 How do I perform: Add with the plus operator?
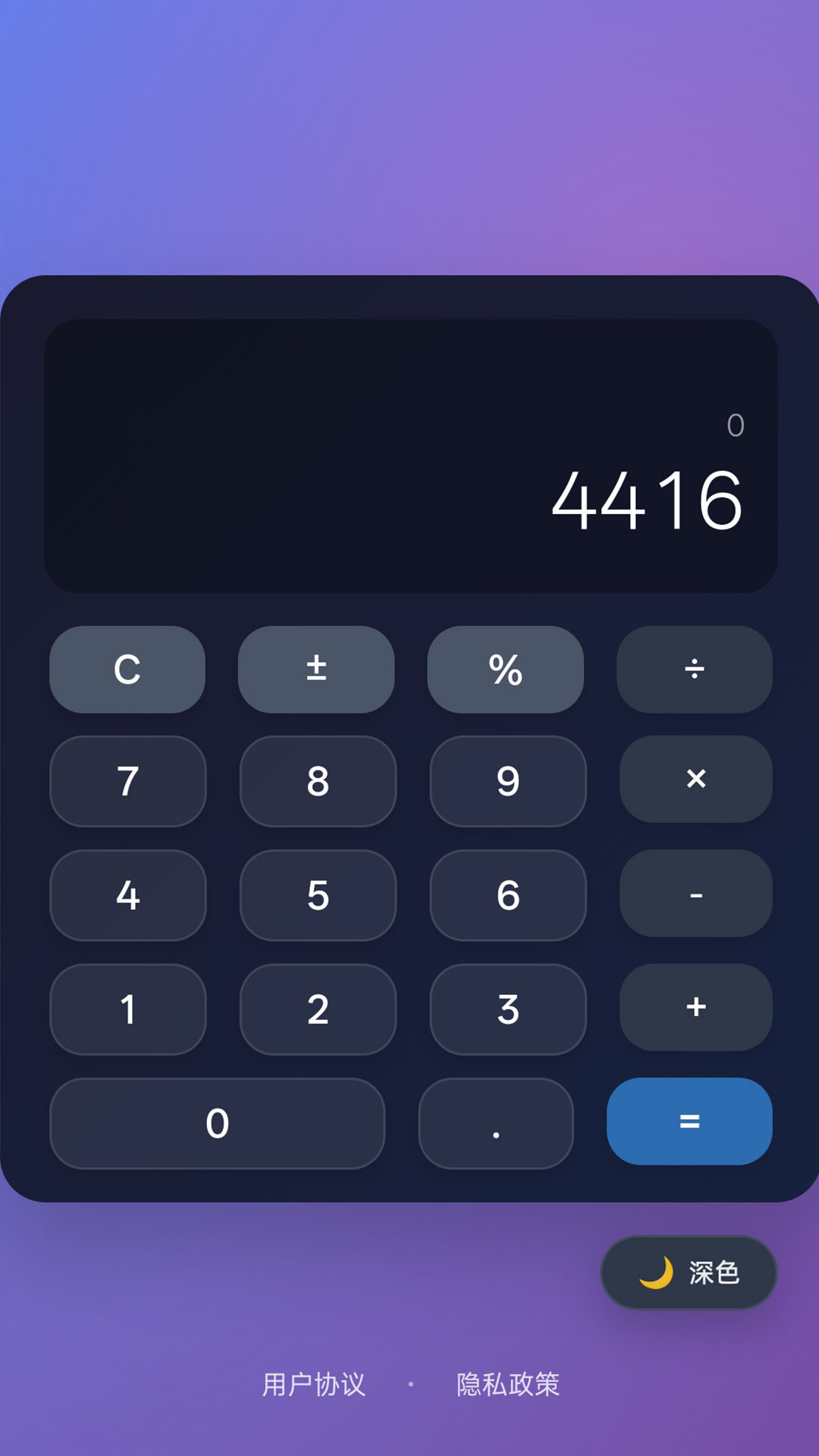click(695, 1007)
